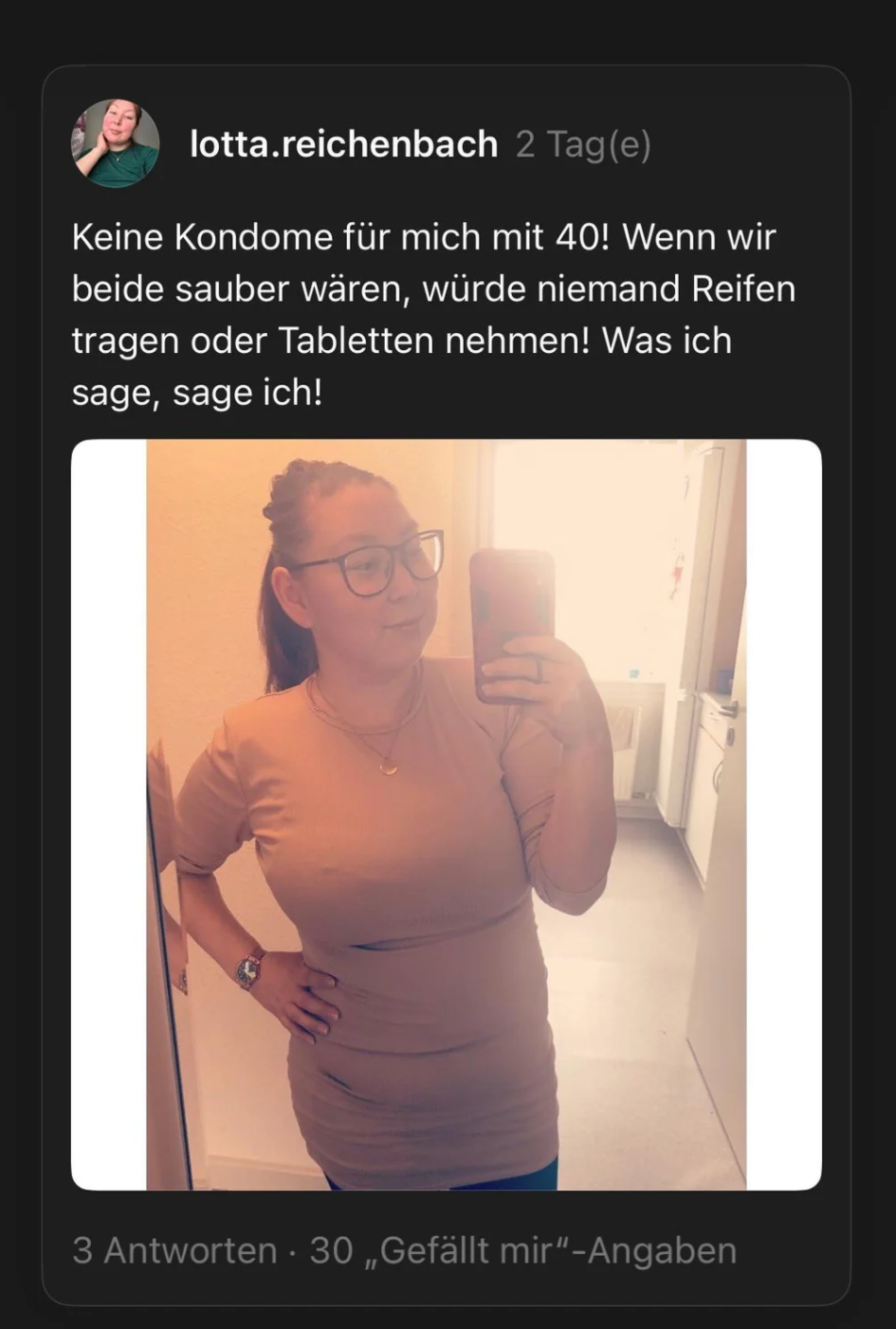
Task: Open the lotta.reichenbach username link
Action: point(343,144)
